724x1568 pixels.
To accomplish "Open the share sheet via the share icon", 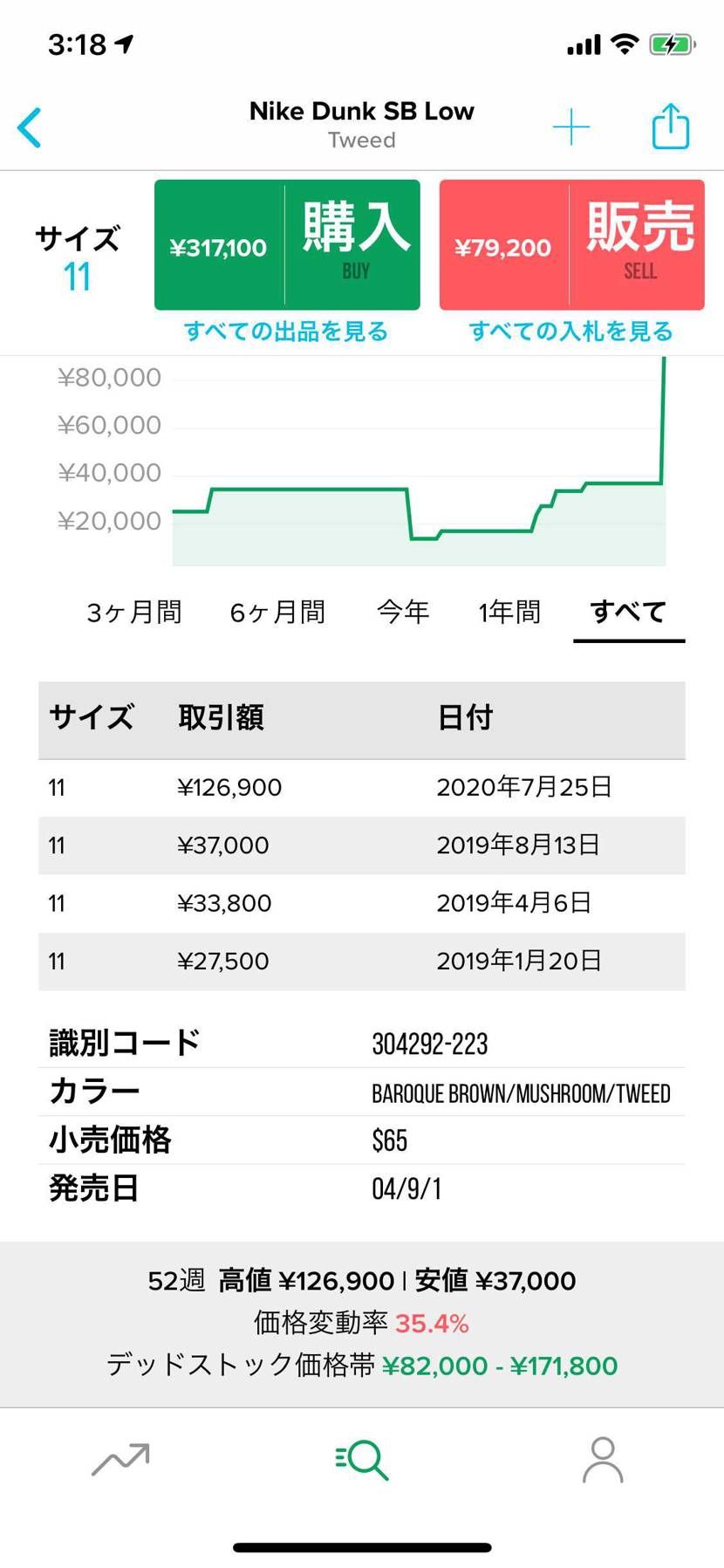I will pos(670,126).
